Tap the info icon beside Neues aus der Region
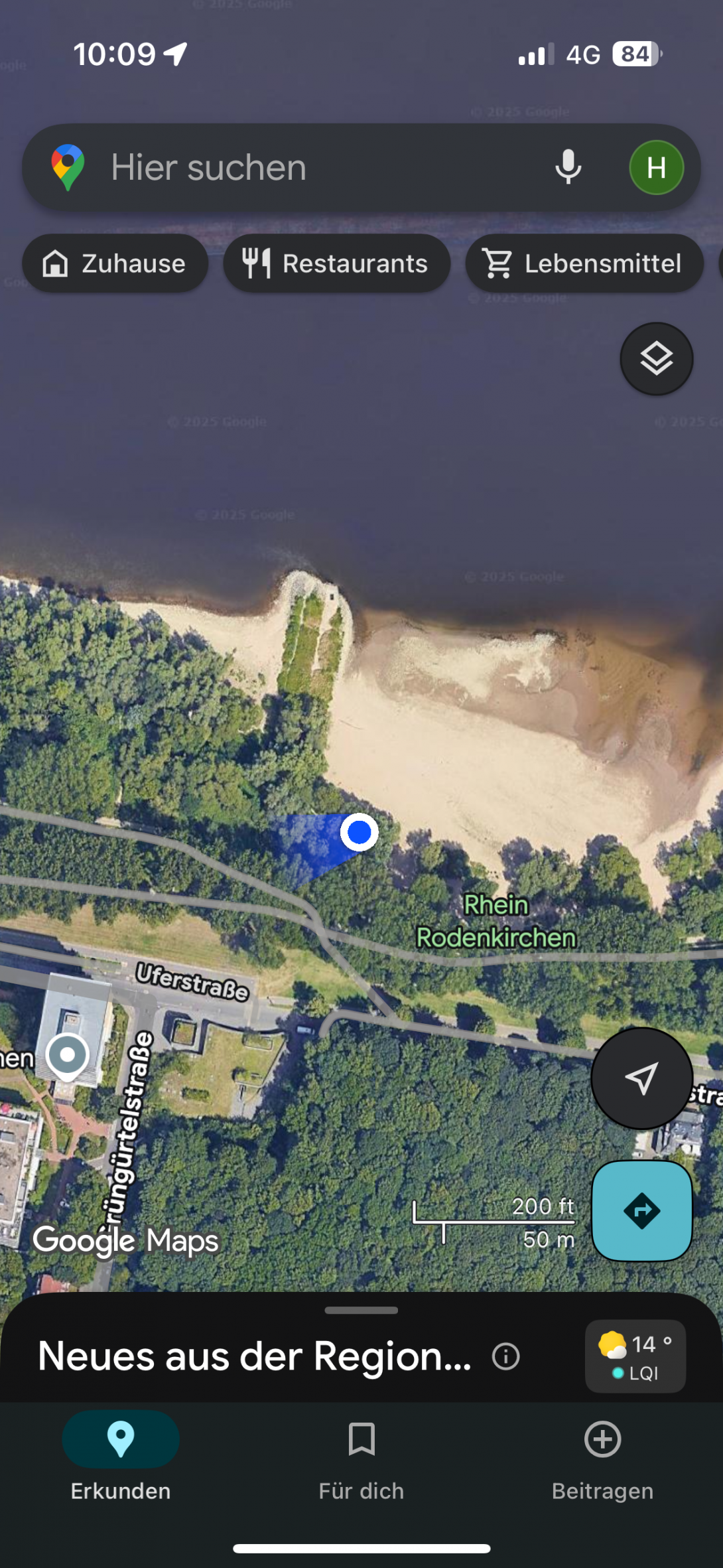 (x=505, y=1356)
